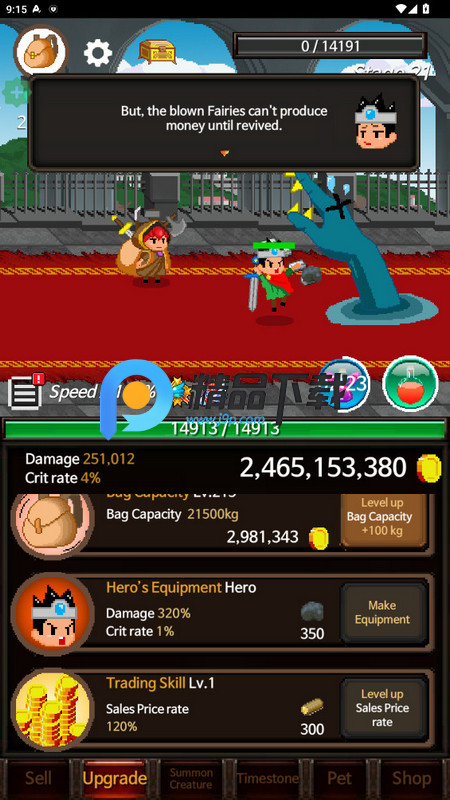The width and height of the screenshot is (450, 800).
Task: Open the quest list icon
Action: pos(26,392)
